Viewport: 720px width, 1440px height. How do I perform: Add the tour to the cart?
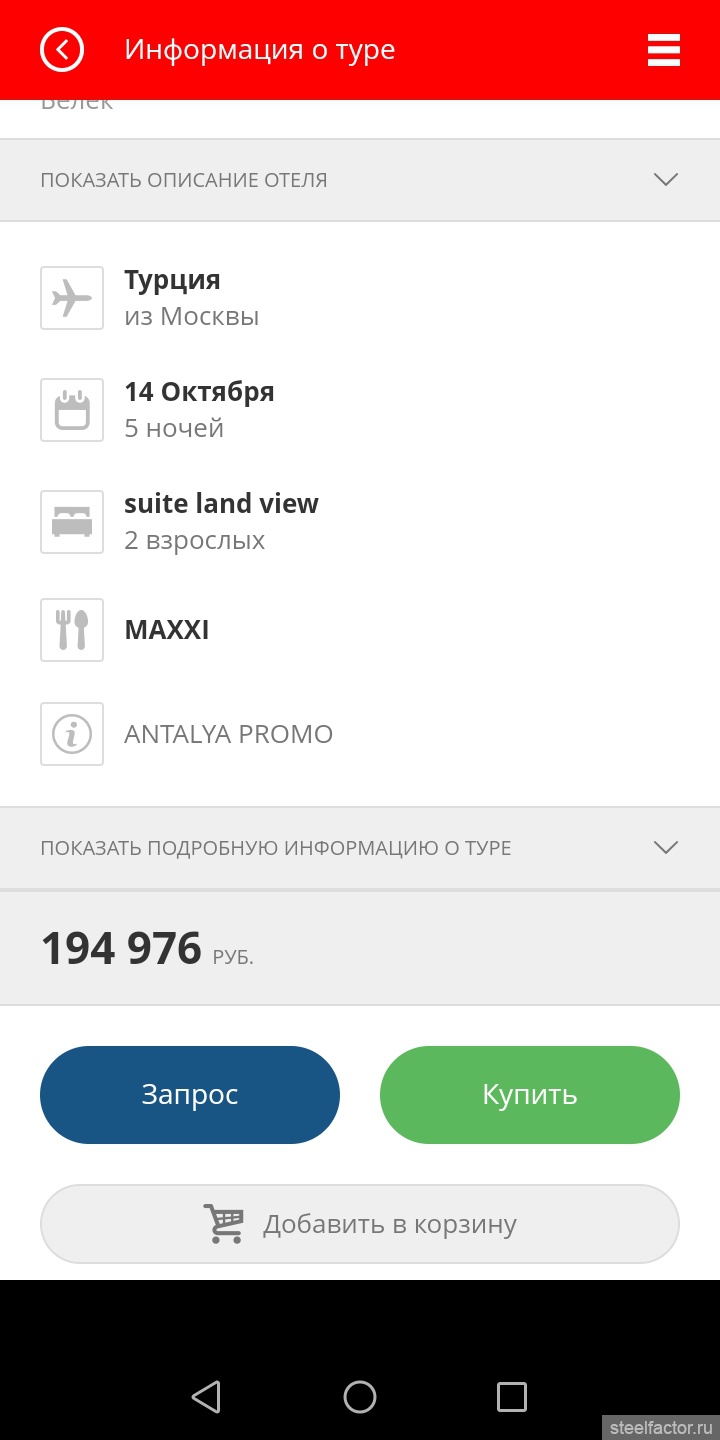pos(360,1224)
